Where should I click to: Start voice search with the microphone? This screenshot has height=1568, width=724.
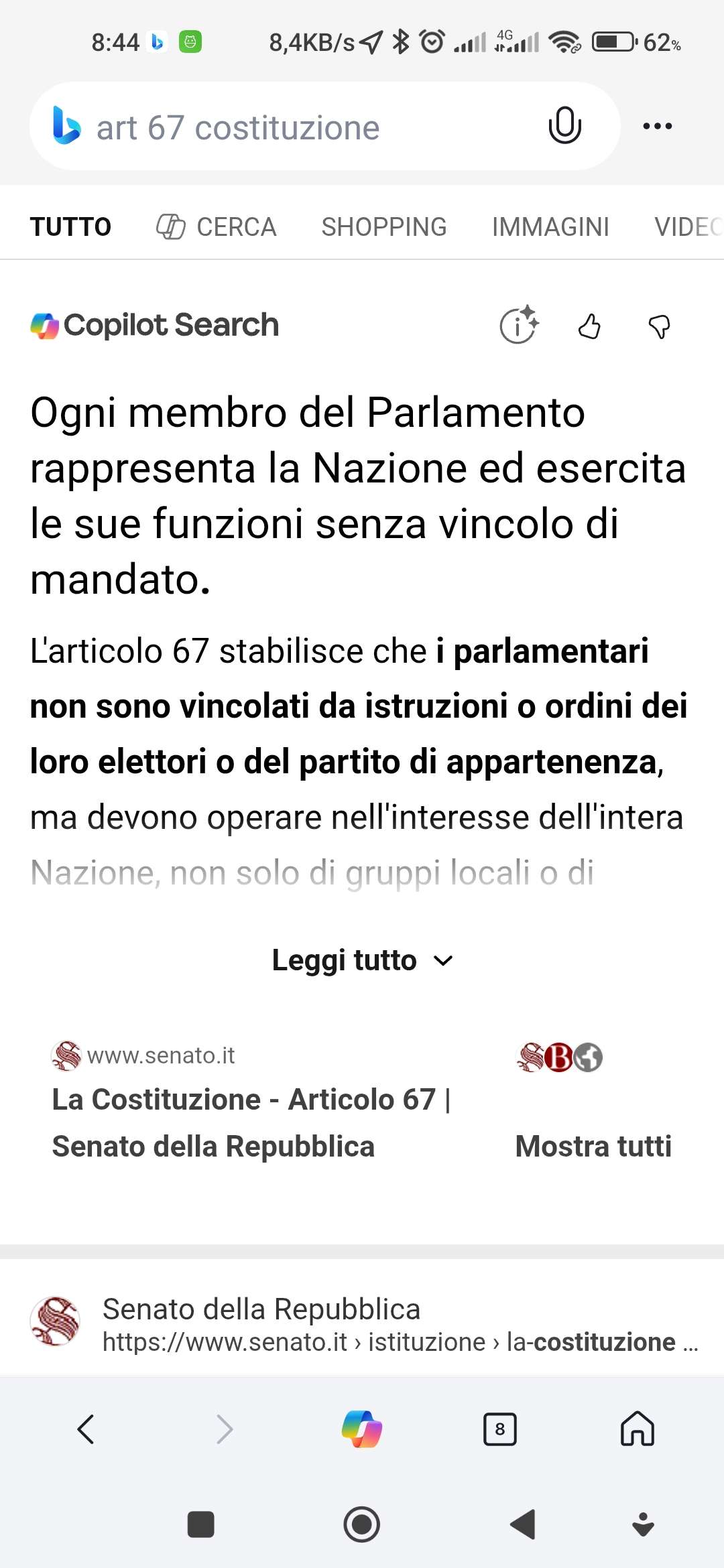point(564,126)
